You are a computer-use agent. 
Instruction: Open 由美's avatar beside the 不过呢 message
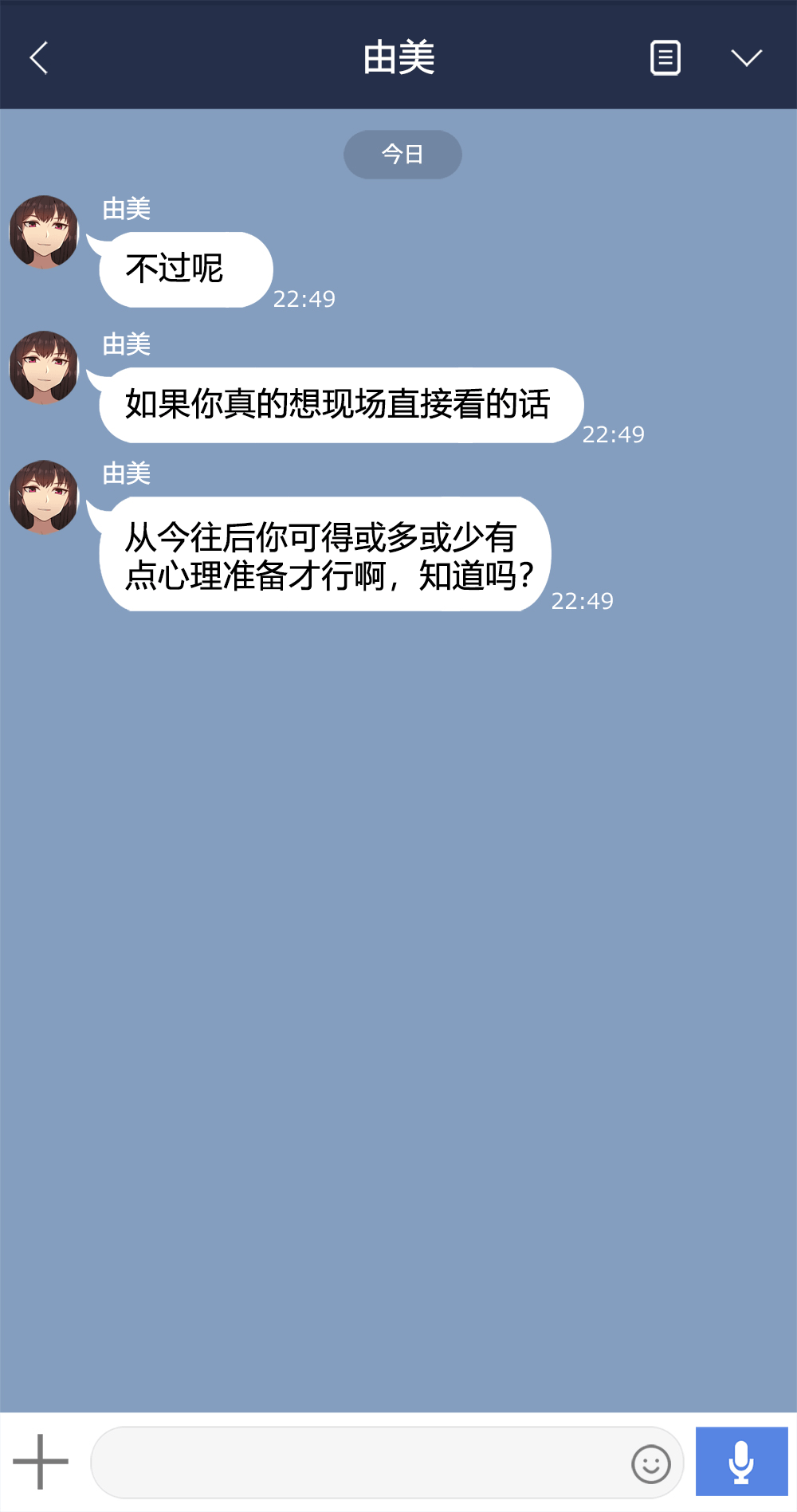tap(44, 232)
